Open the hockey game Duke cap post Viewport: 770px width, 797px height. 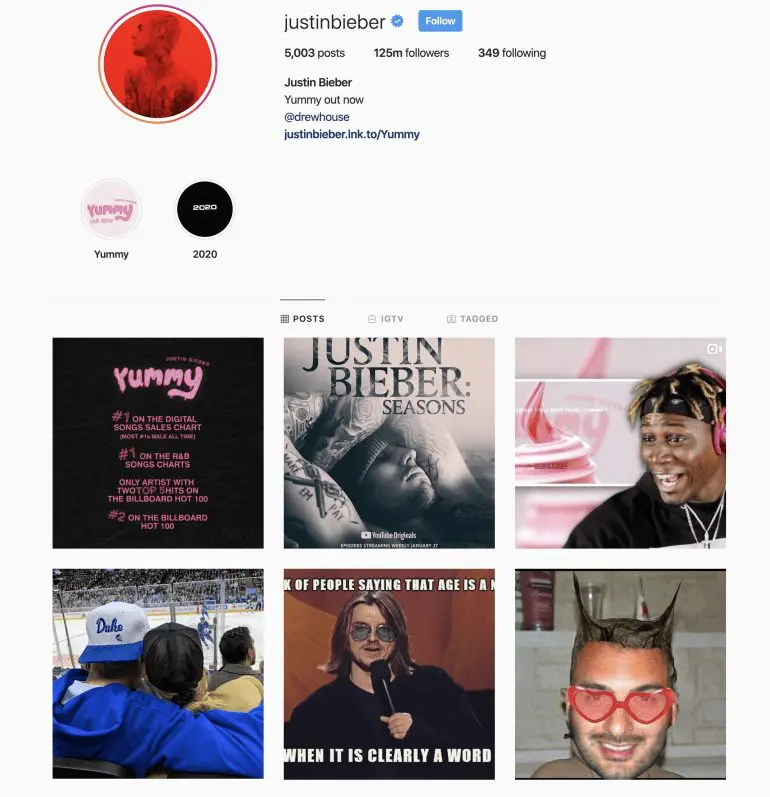click(x=158, y=674)
